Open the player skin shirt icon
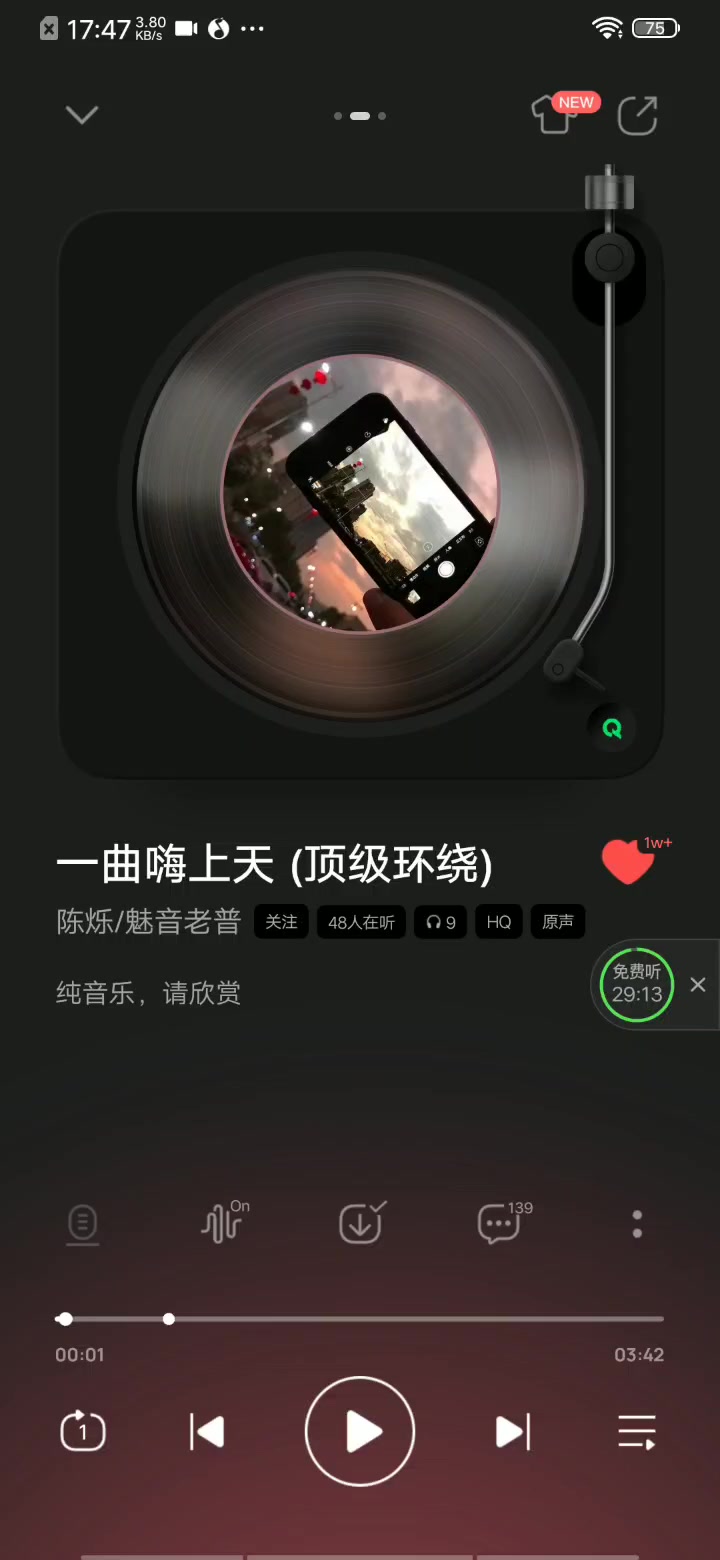This screenshot has height=1560, width=720. coord(556,116)
